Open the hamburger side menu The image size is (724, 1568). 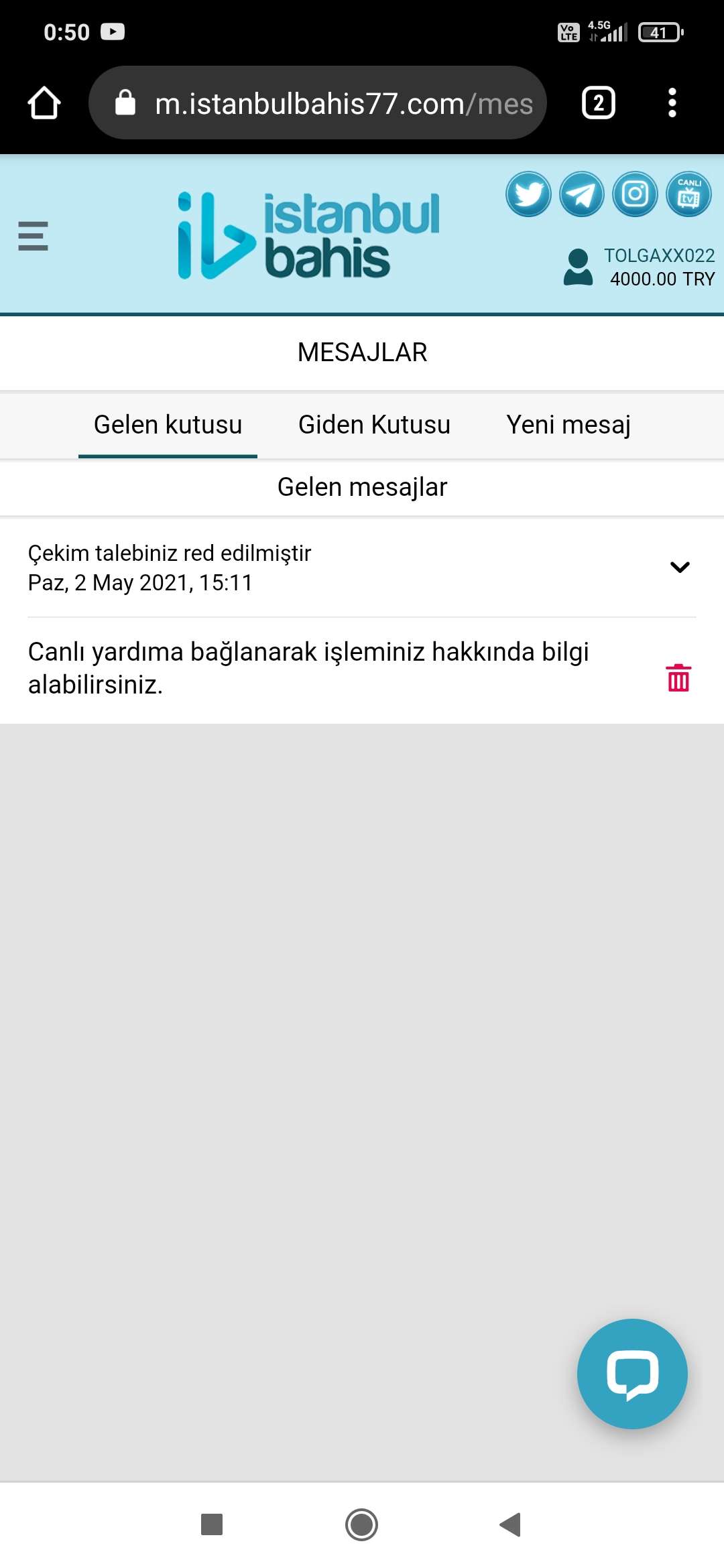[33, 236]
